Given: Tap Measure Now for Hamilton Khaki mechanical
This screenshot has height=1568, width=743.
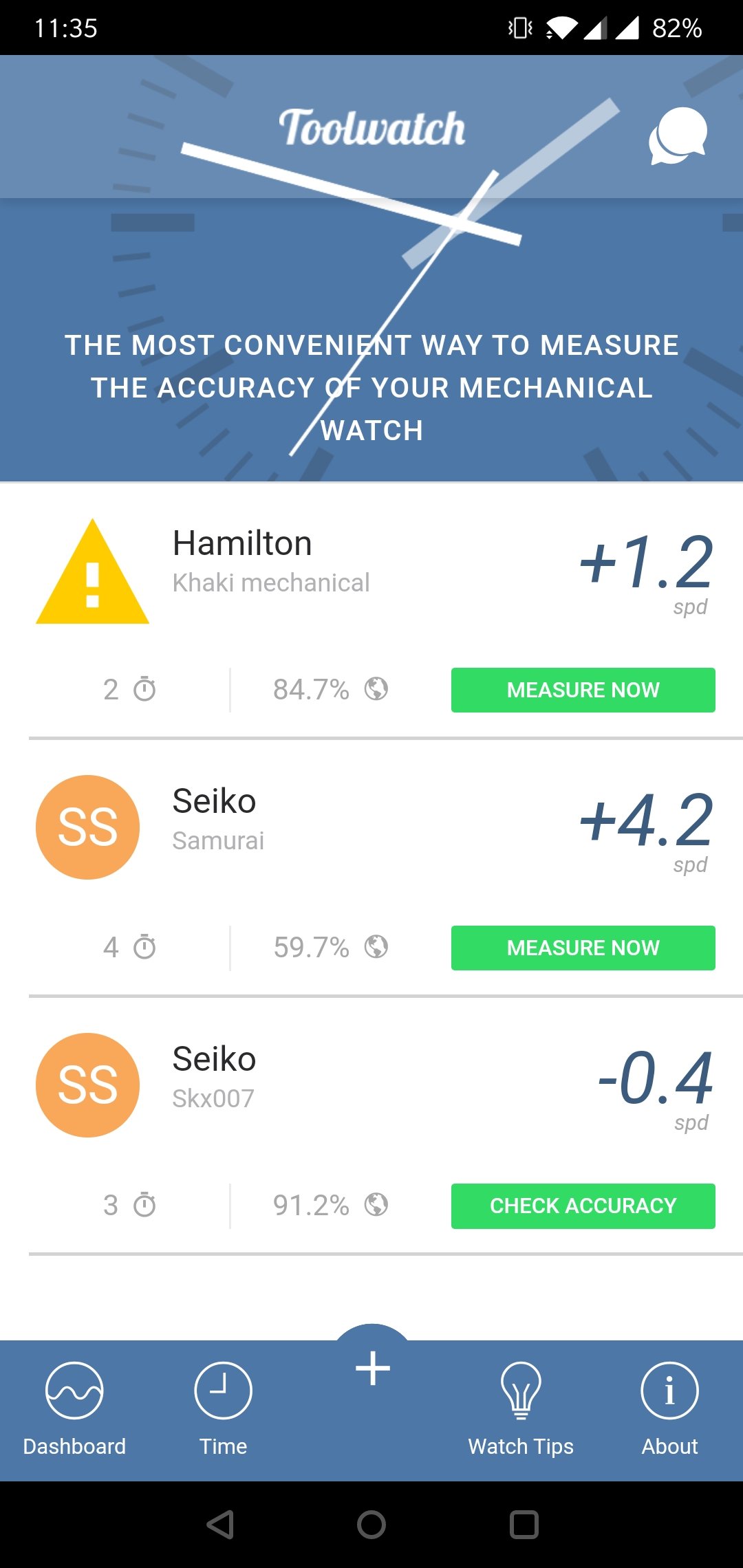Looking at the screenshot, I should click(583, 690).
